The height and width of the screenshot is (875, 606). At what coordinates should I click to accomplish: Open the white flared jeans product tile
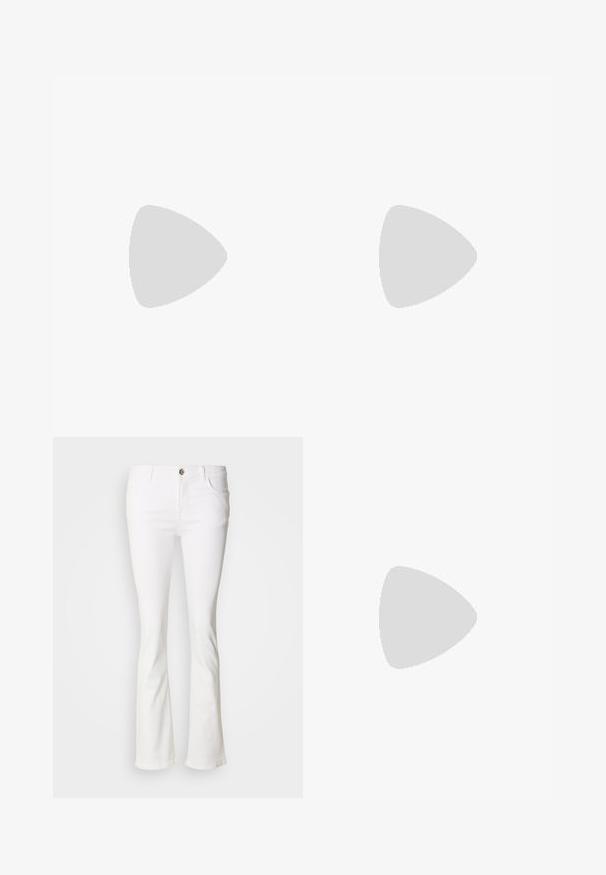[178, 617]
